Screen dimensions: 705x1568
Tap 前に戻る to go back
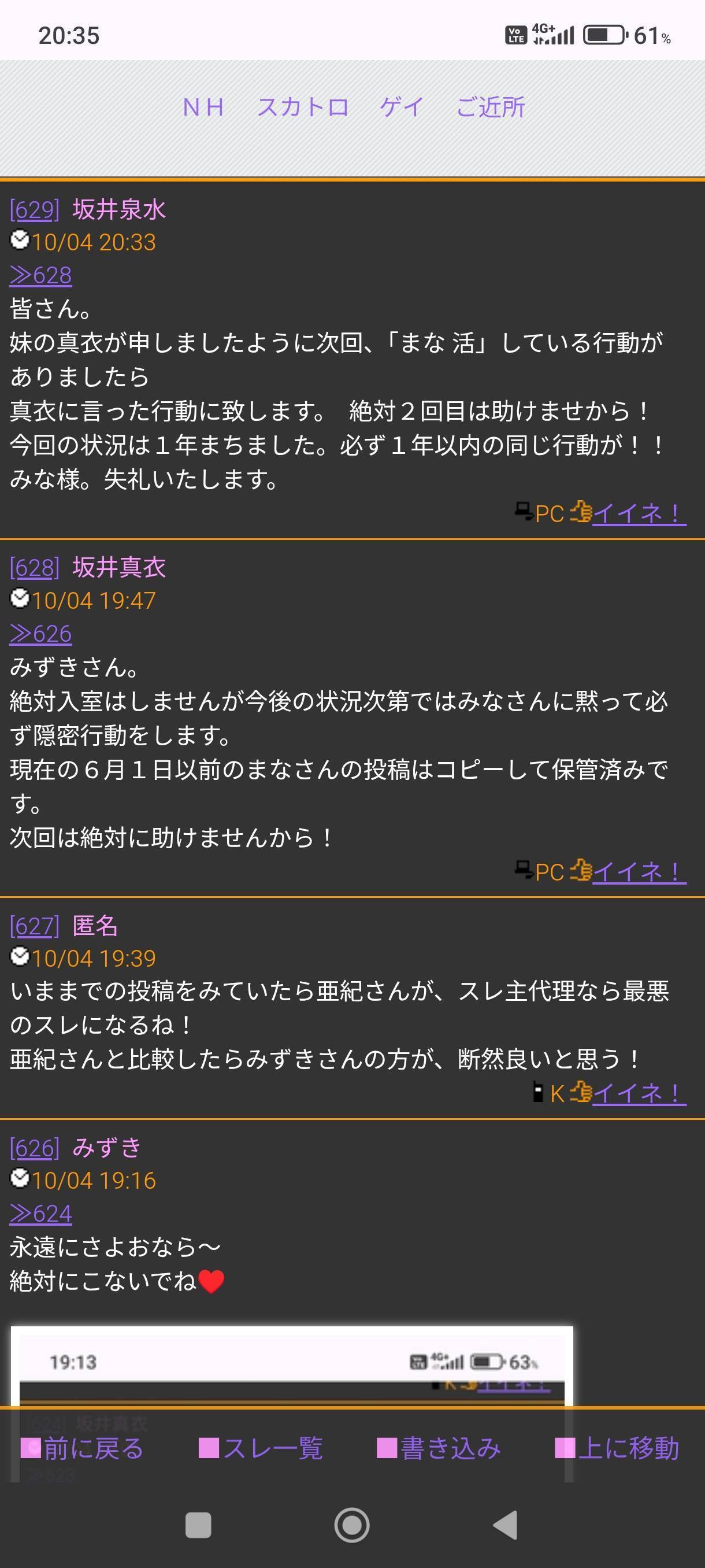[83, 1448]
